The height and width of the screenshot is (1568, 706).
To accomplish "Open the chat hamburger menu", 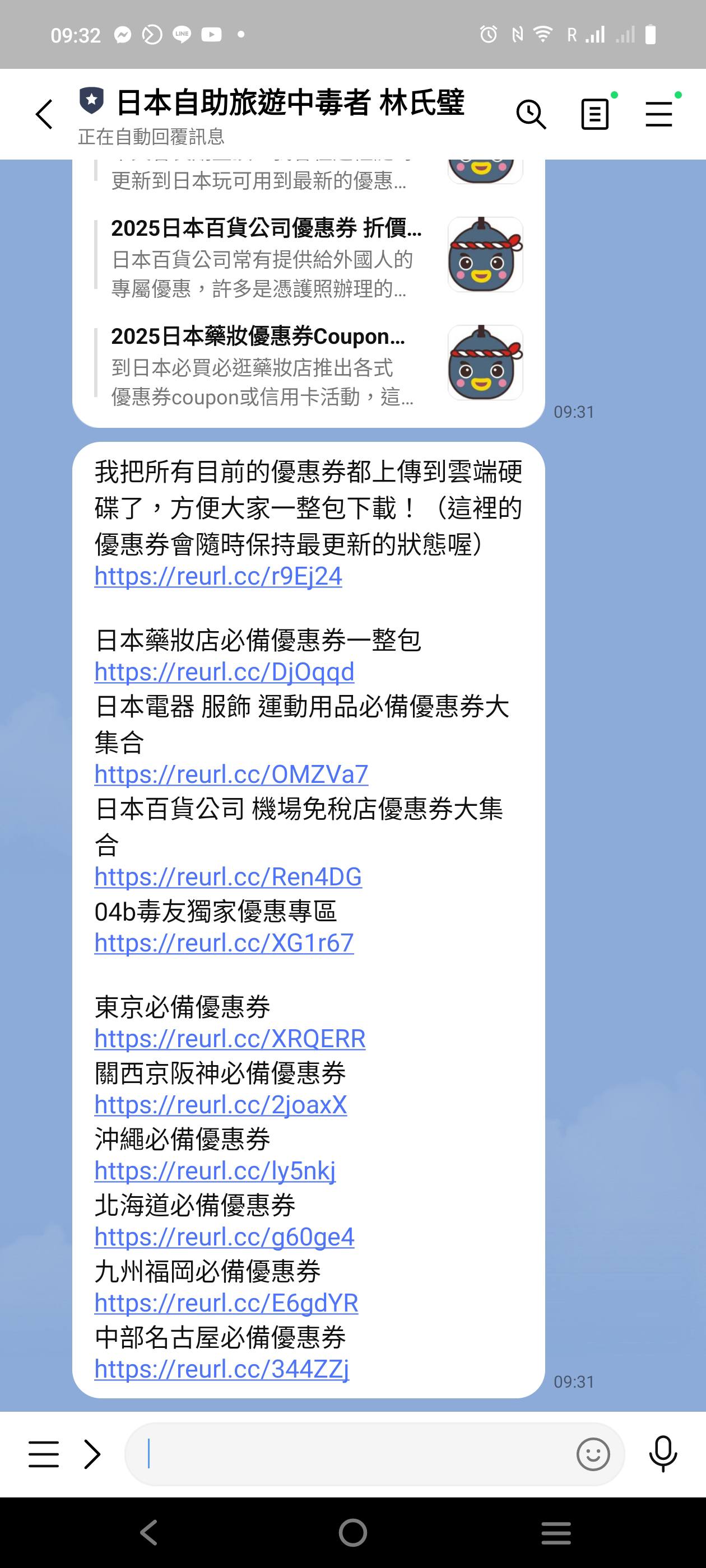I will coord(658,114).
